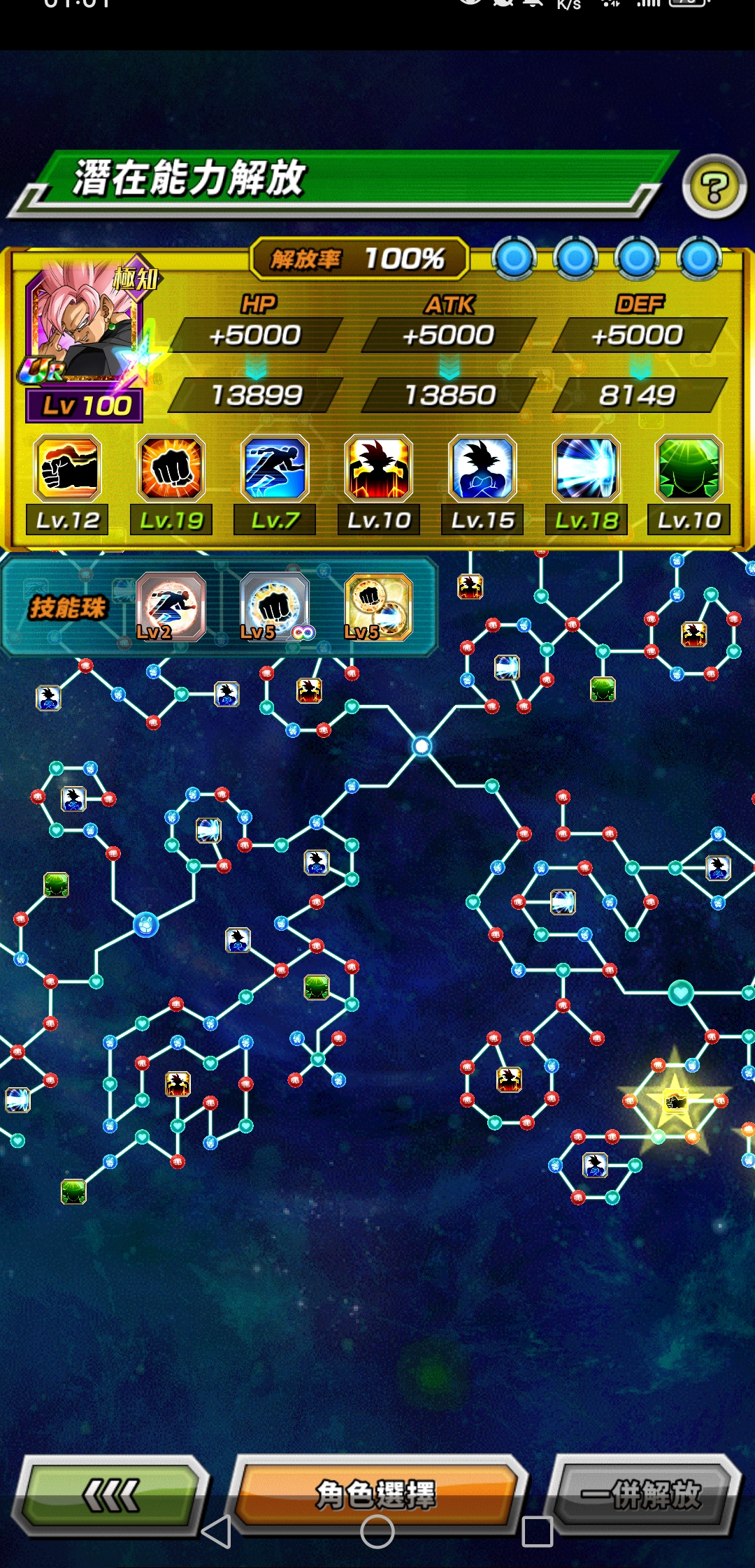Tap the glowing star node on map
755x1568 pixels.
675,1102
